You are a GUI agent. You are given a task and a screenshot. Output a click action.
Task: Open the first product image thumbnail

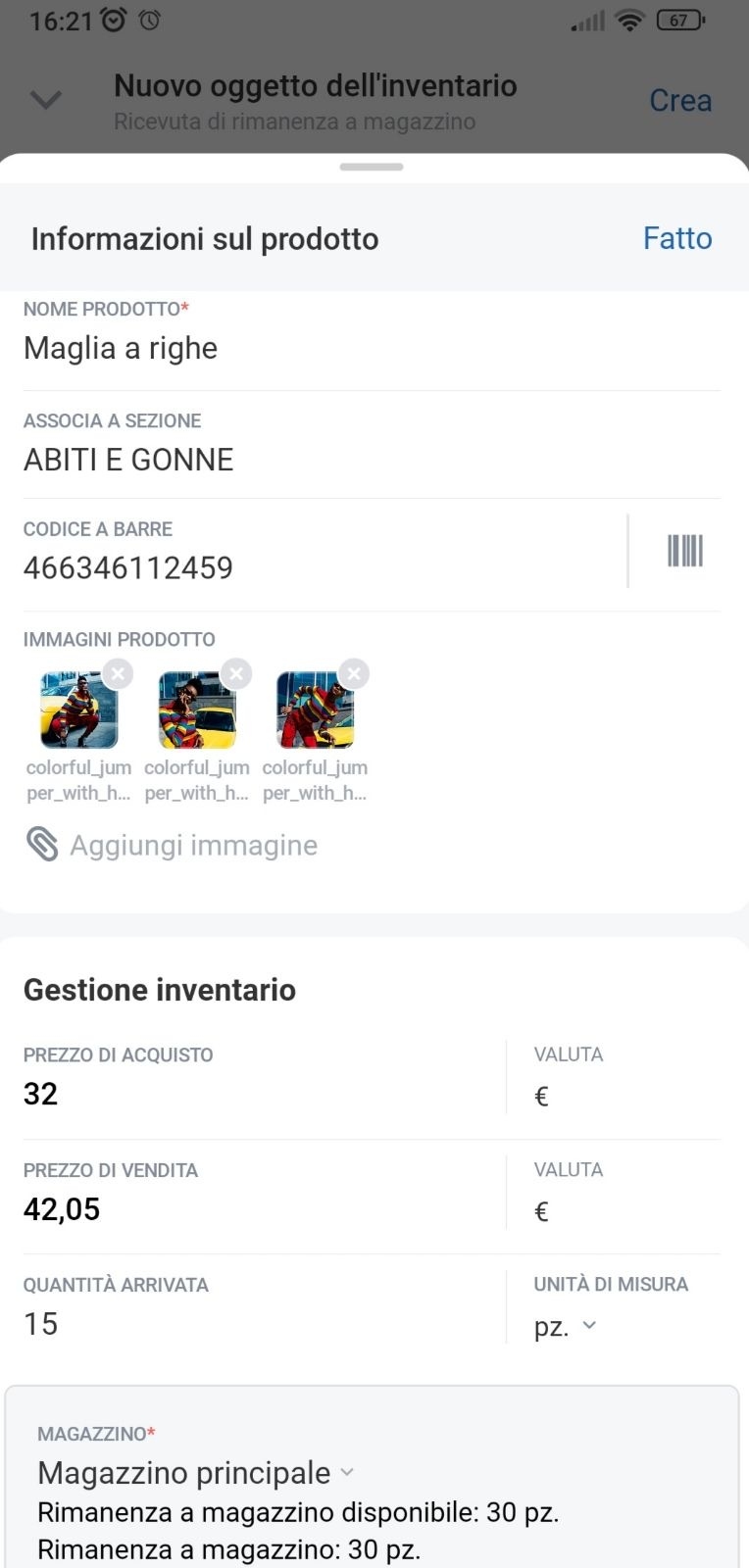point(78,710)
